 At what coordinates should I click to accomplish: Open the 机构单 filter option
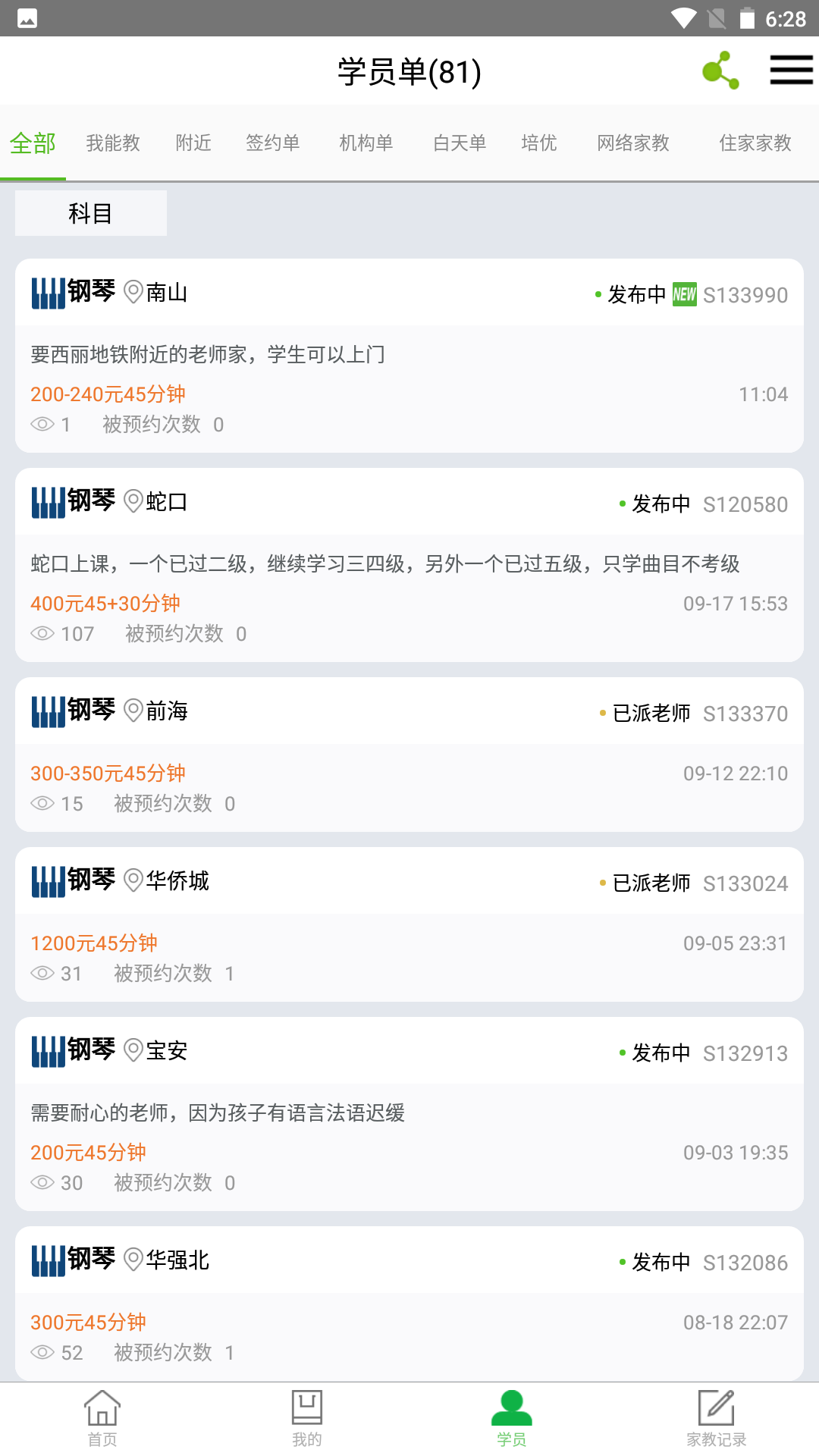[366, 143]
